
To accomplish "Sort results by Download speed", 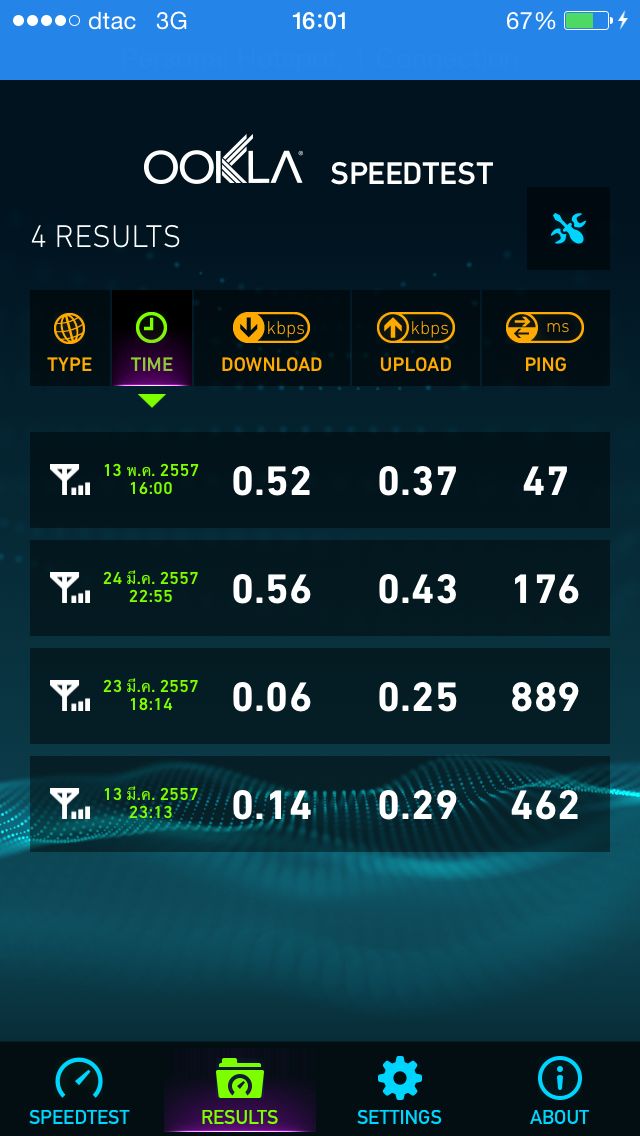I will tap(272, 338).
